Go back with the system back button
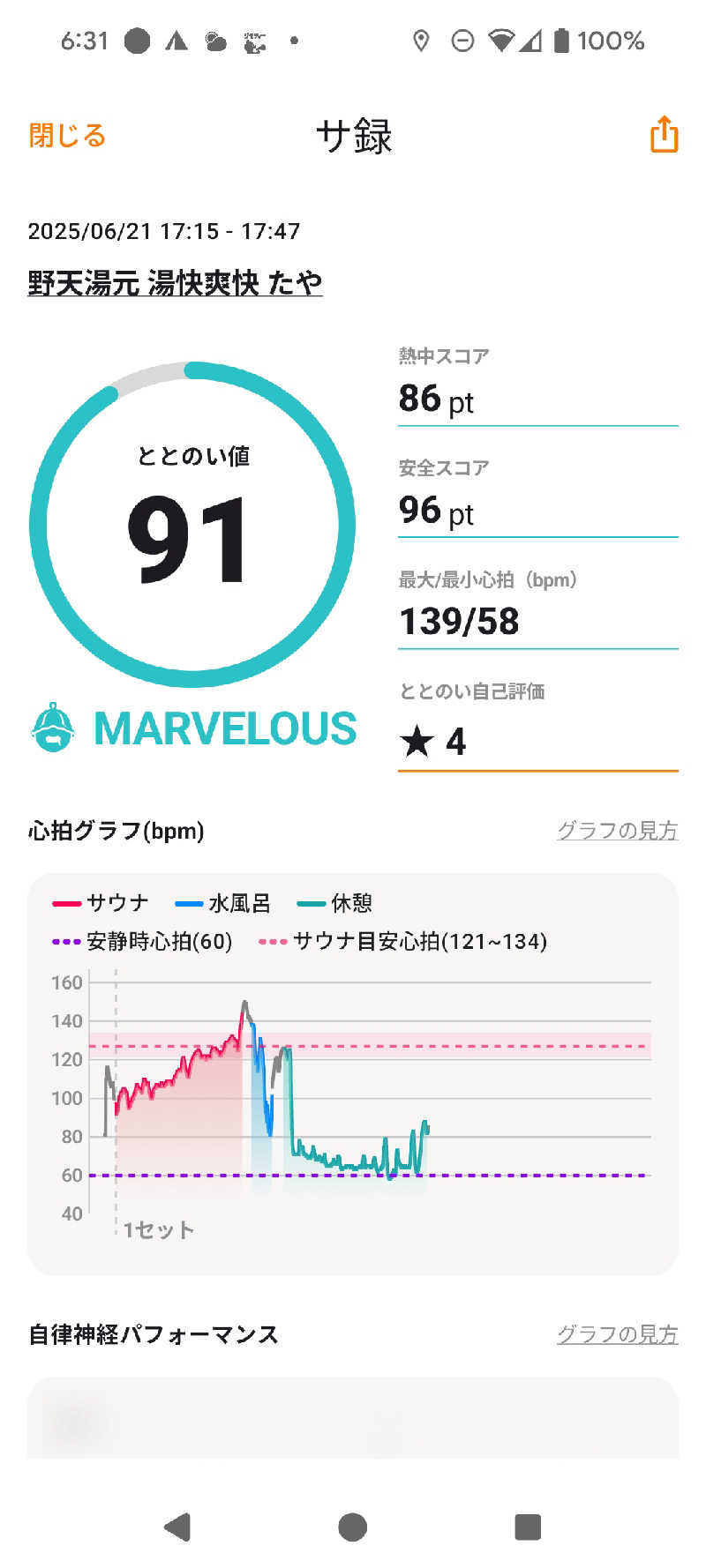Viewport: 706px width, 1568px height. pos(178,1527)
